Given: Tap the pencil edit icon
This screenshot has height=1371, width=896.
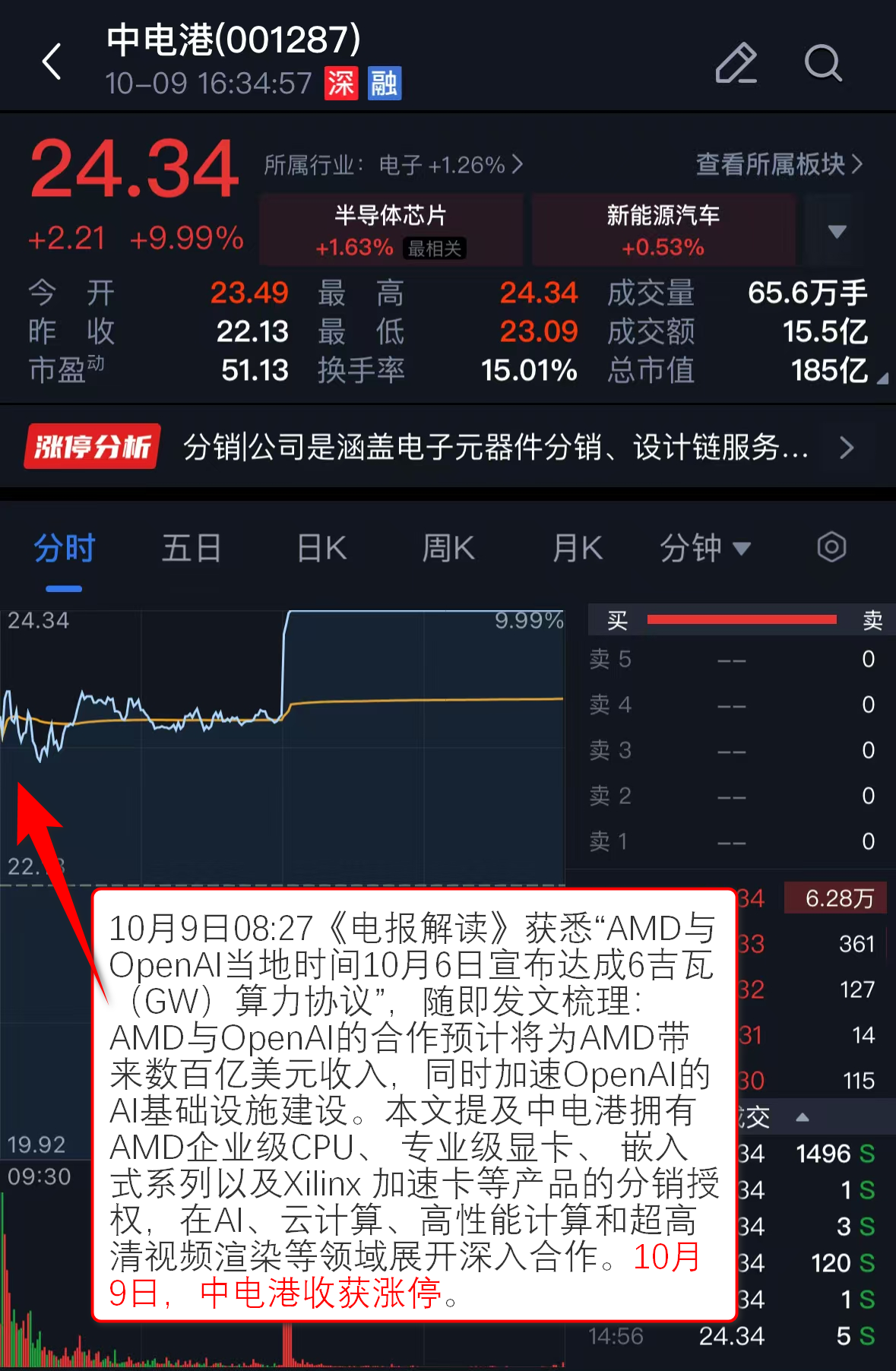Looking at the screenshot, I should click(736, 62).
